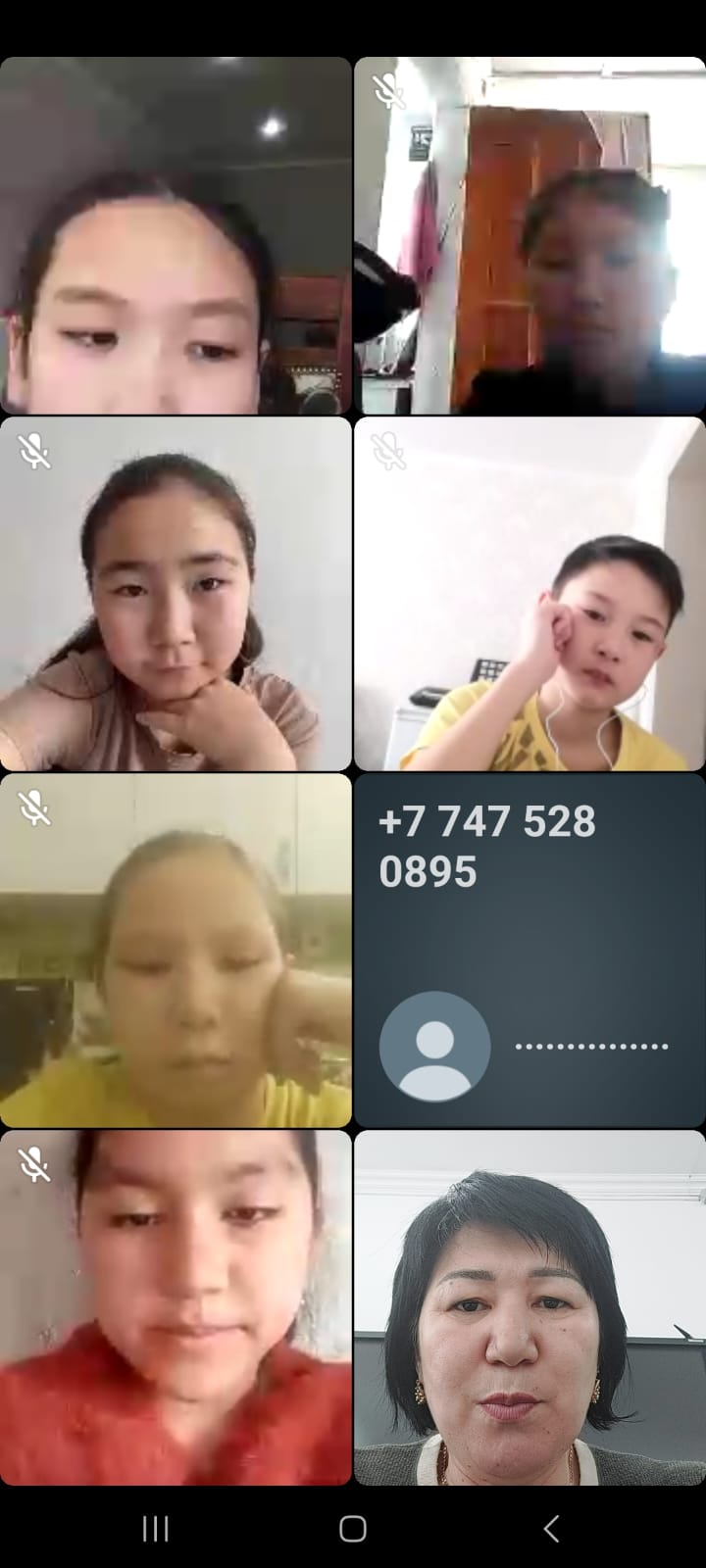
Task: Open recent apps from navigation bar
Action: tap(155, 1528)
